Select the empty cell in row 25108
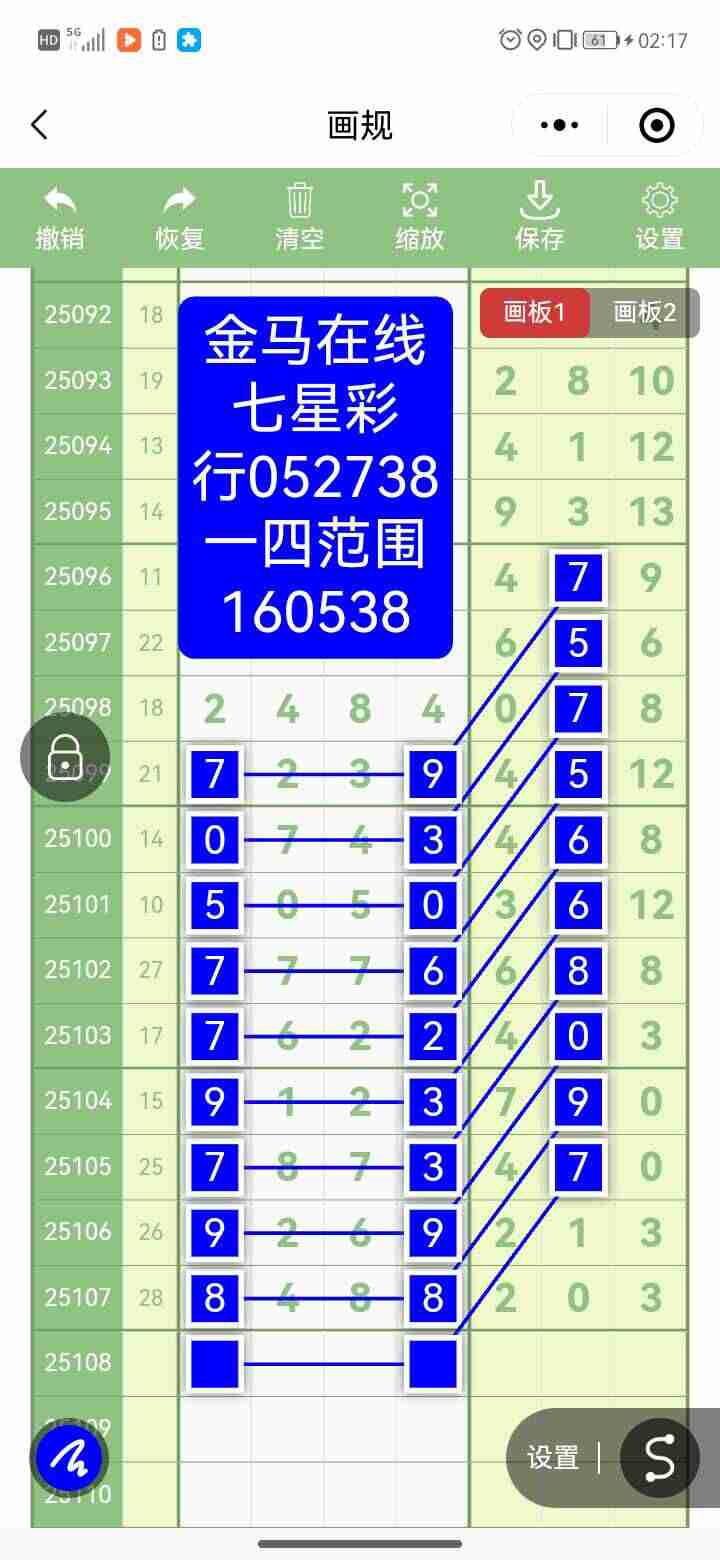 213,1361
